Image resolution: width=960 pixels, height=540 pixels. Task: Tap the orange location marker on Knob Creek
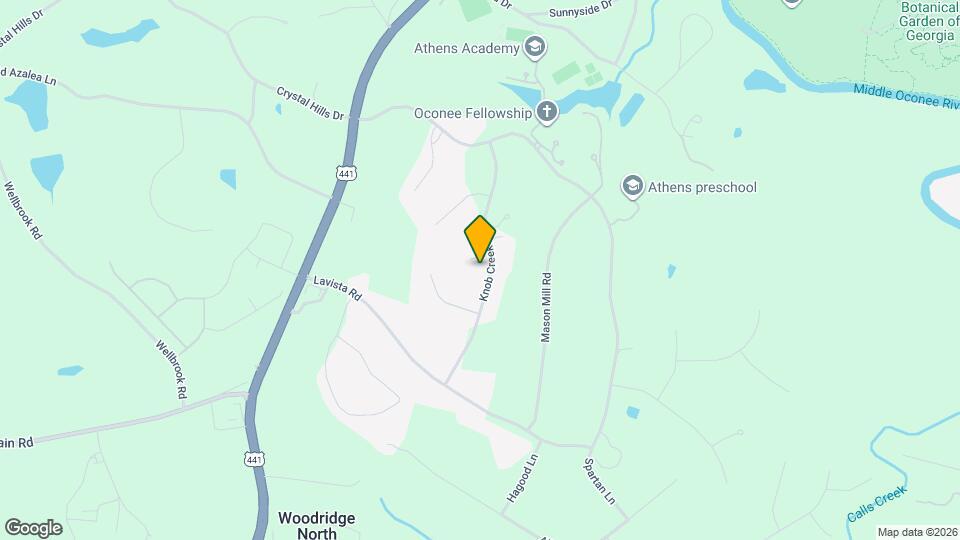pos(479,239)
